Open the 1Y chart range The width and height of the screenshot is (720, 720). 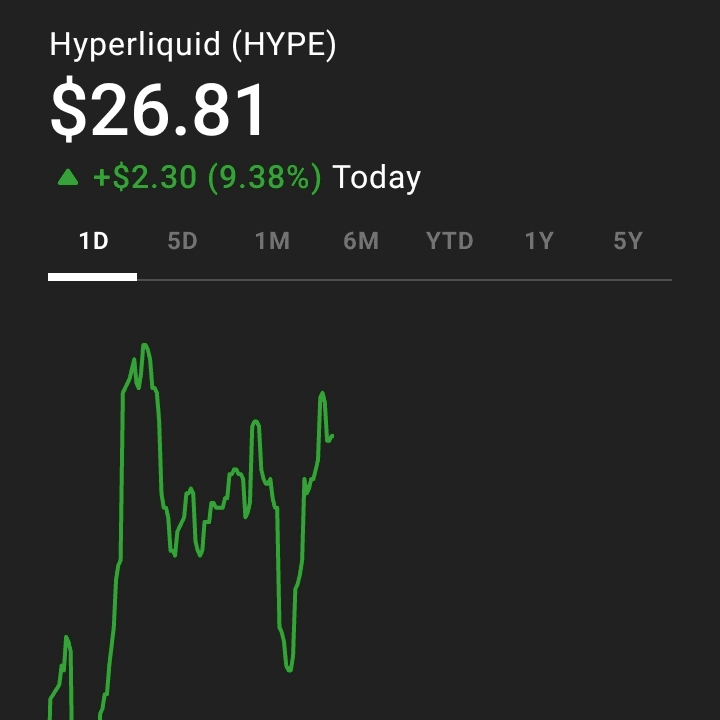538,241
